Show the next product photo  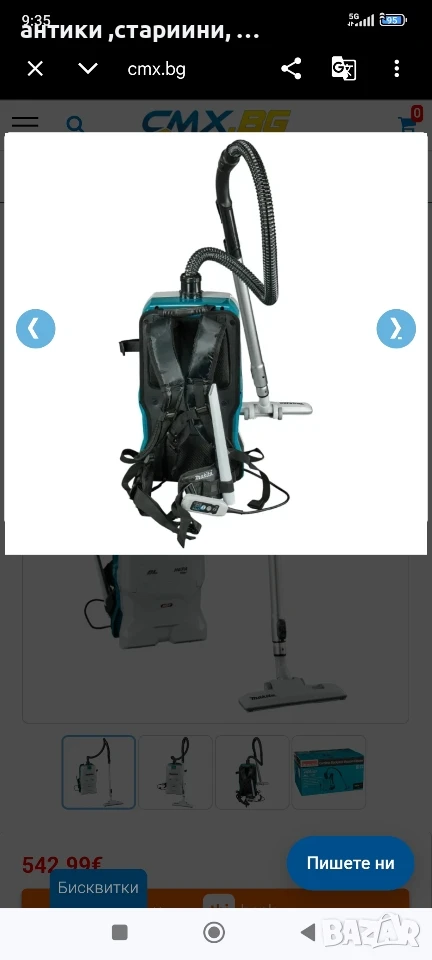[396, 329]
